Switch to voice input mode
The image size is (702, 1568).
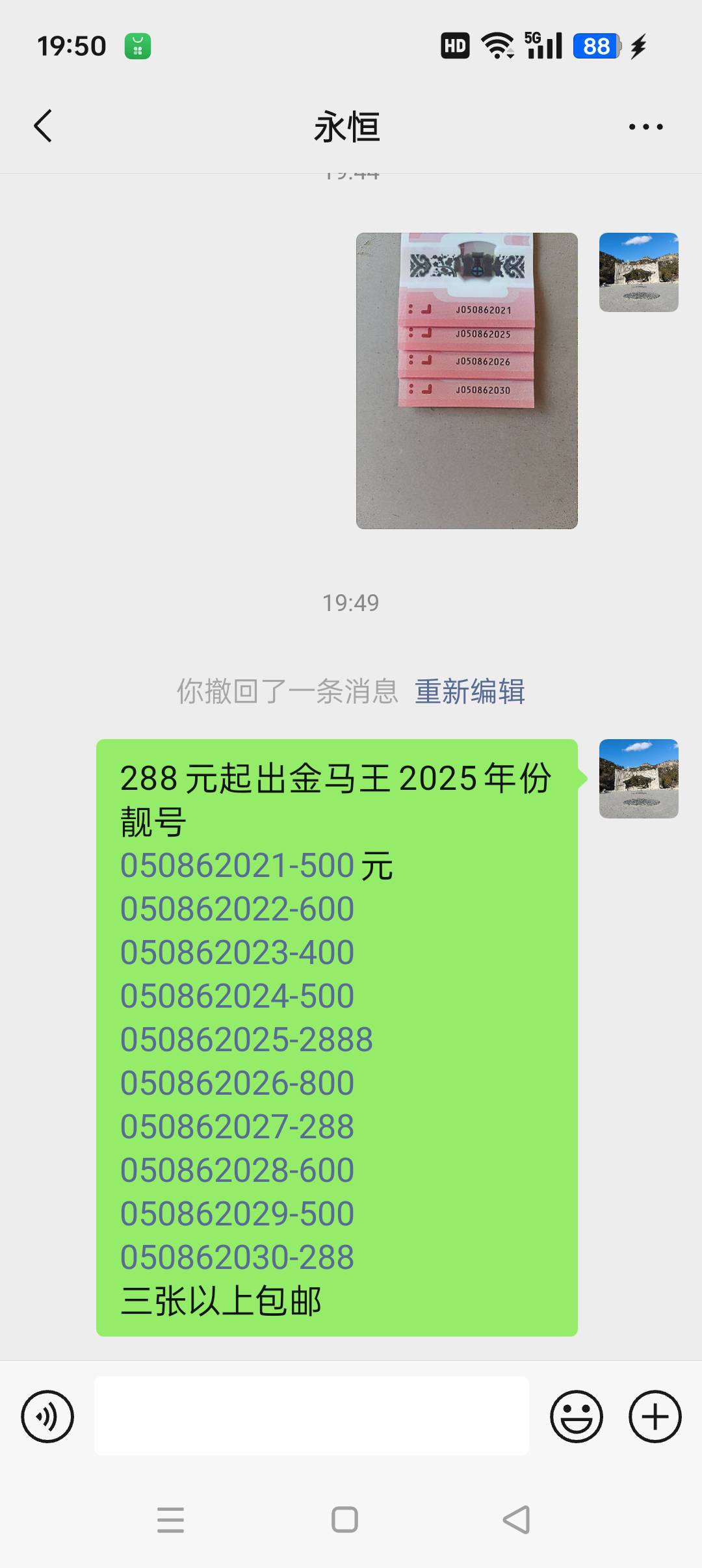(47, 1416)
